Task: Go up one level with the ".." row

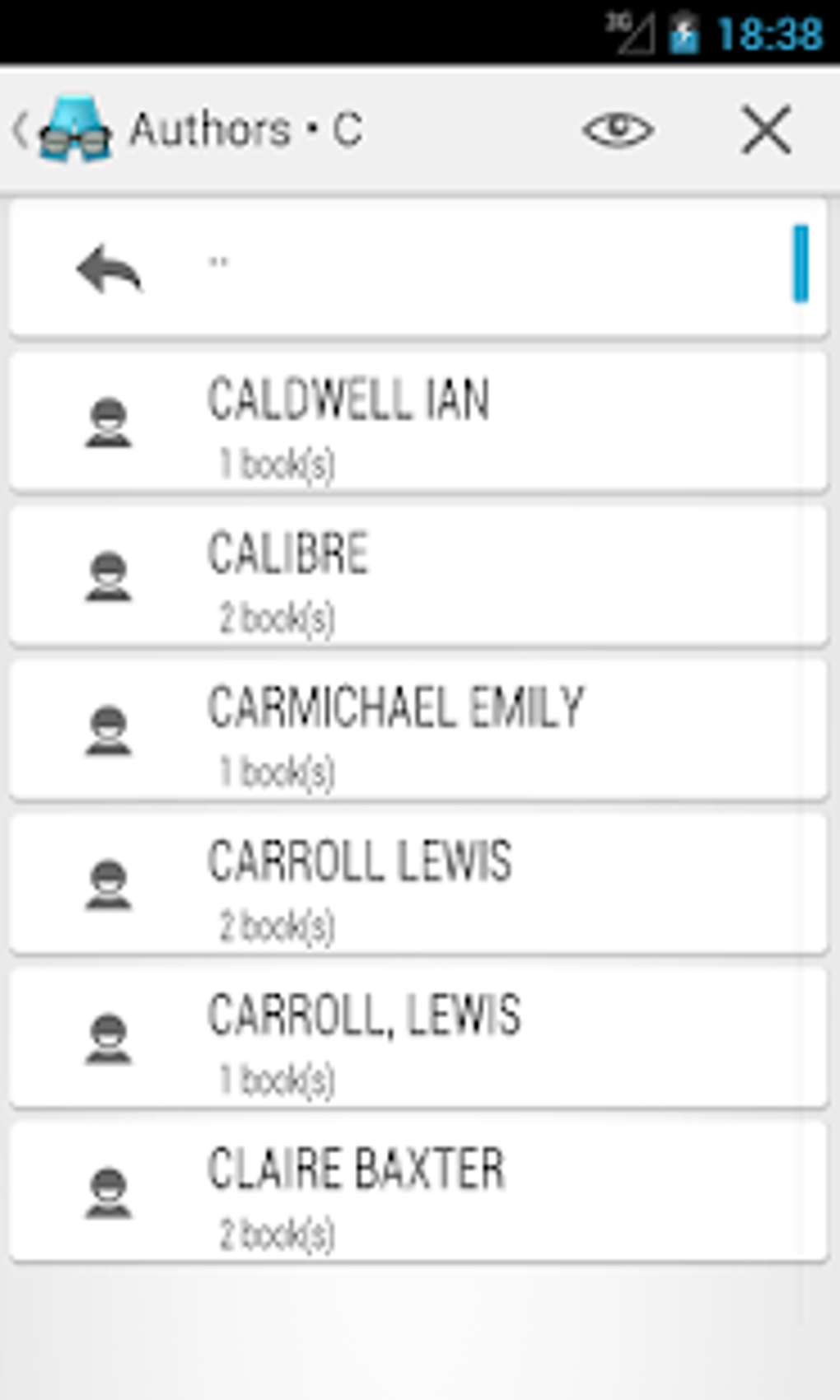Action: 418,268
